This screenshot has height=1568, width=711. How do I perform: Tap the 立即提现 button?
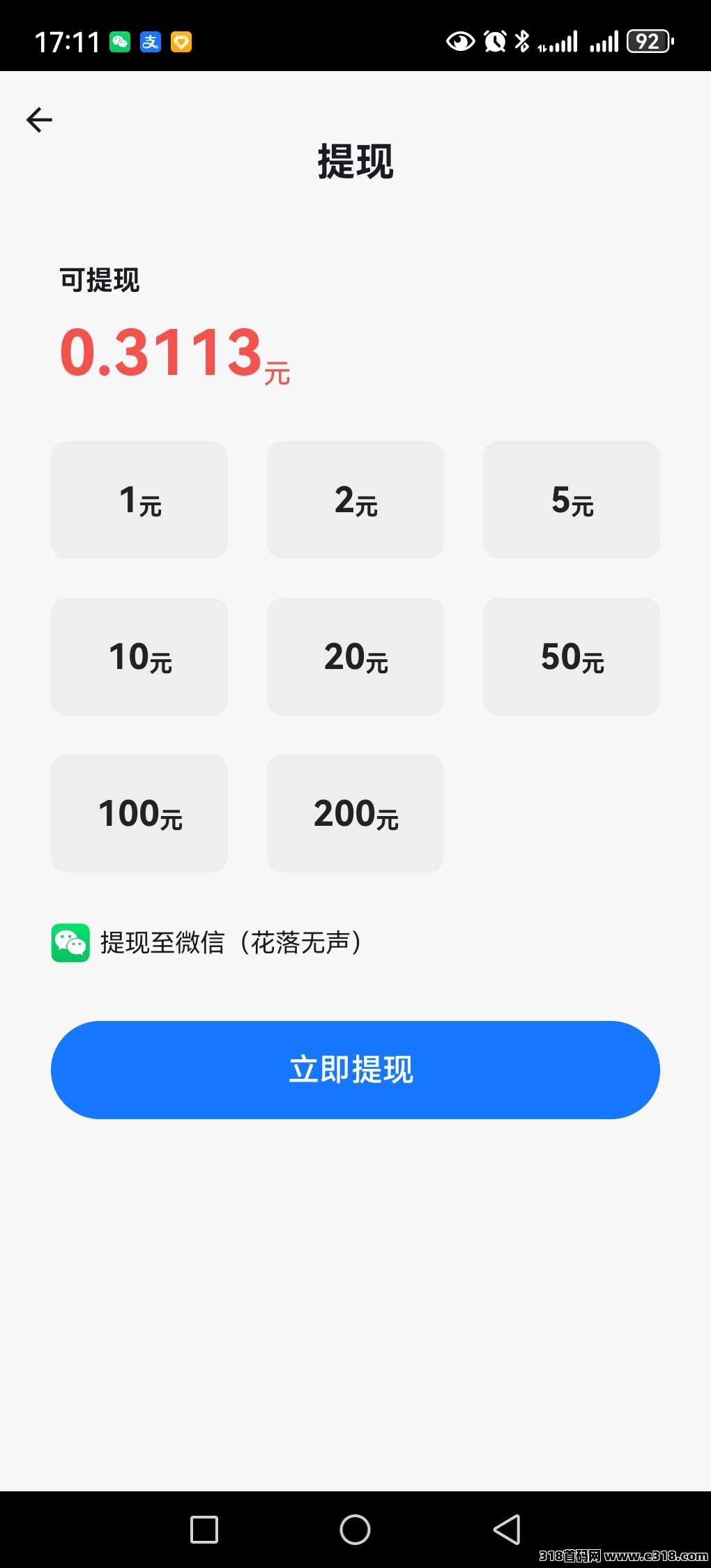[355, 1070]
